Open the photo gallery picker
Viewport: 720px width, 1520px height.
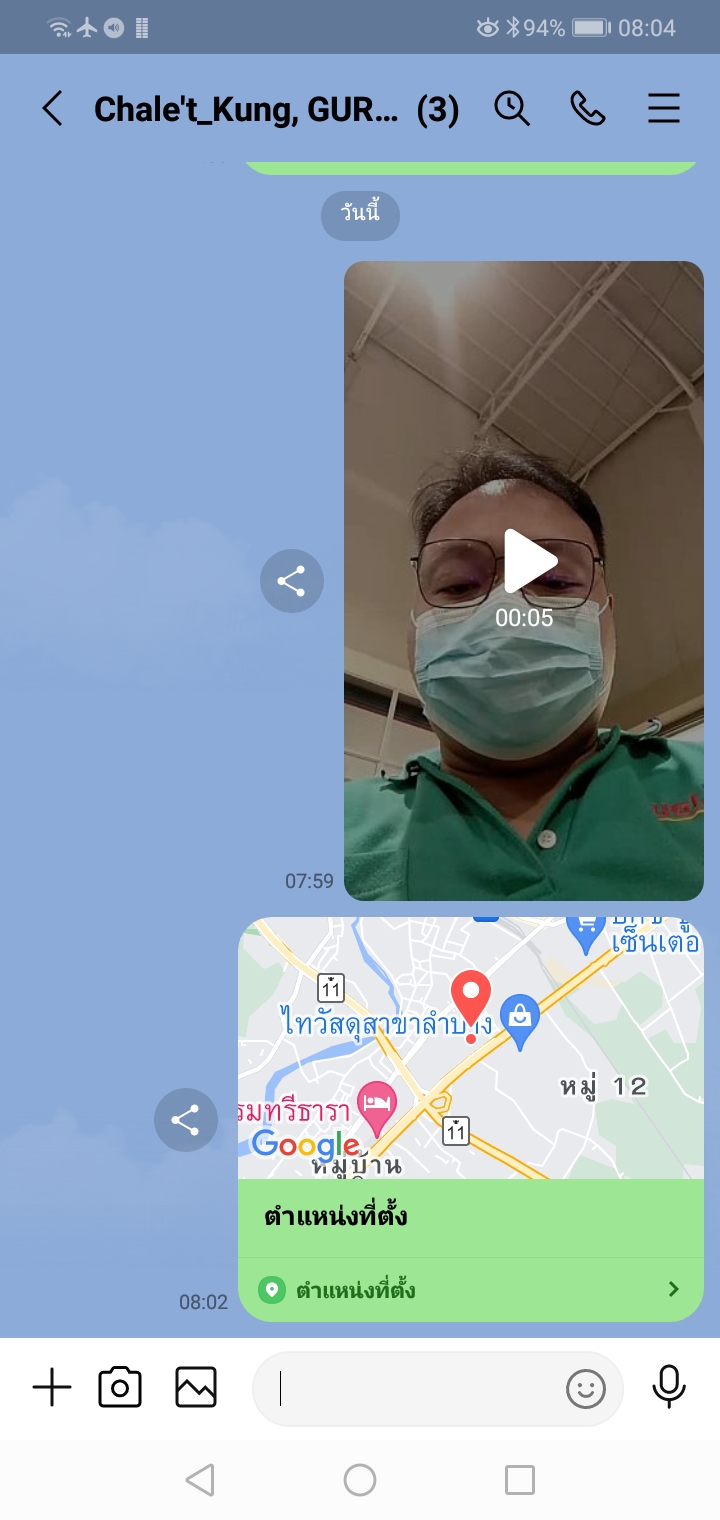[x=196, y=1388]
